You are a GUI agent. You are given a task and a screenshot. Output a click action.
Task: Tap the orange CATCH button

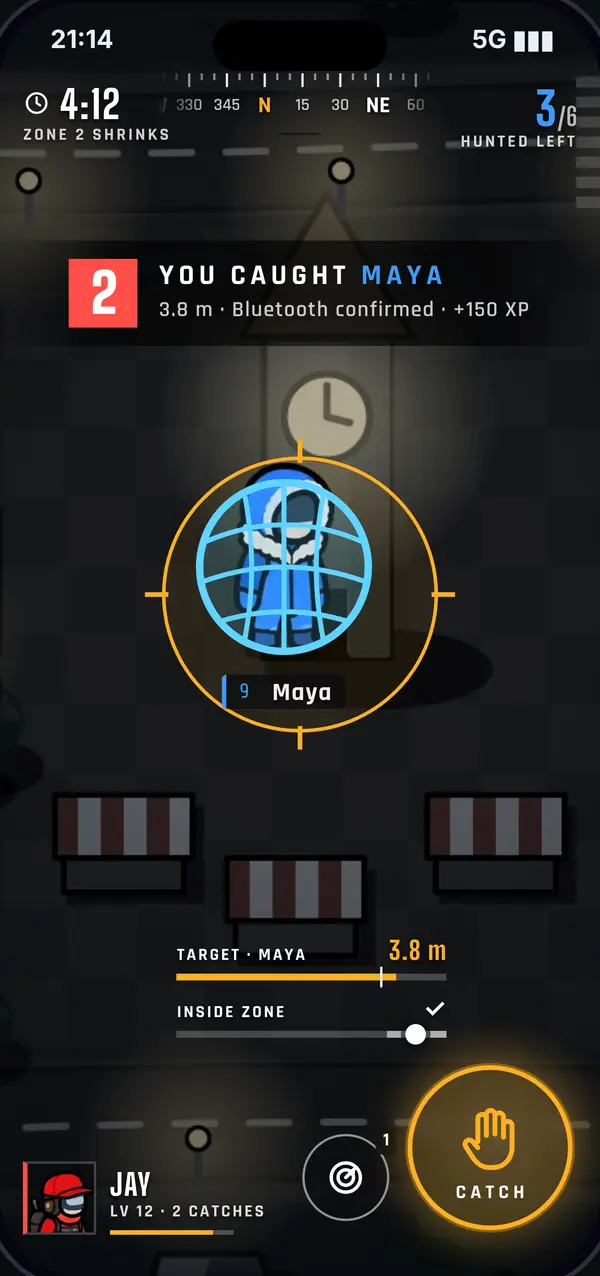pyautogui.click(x=490, y=1148)
